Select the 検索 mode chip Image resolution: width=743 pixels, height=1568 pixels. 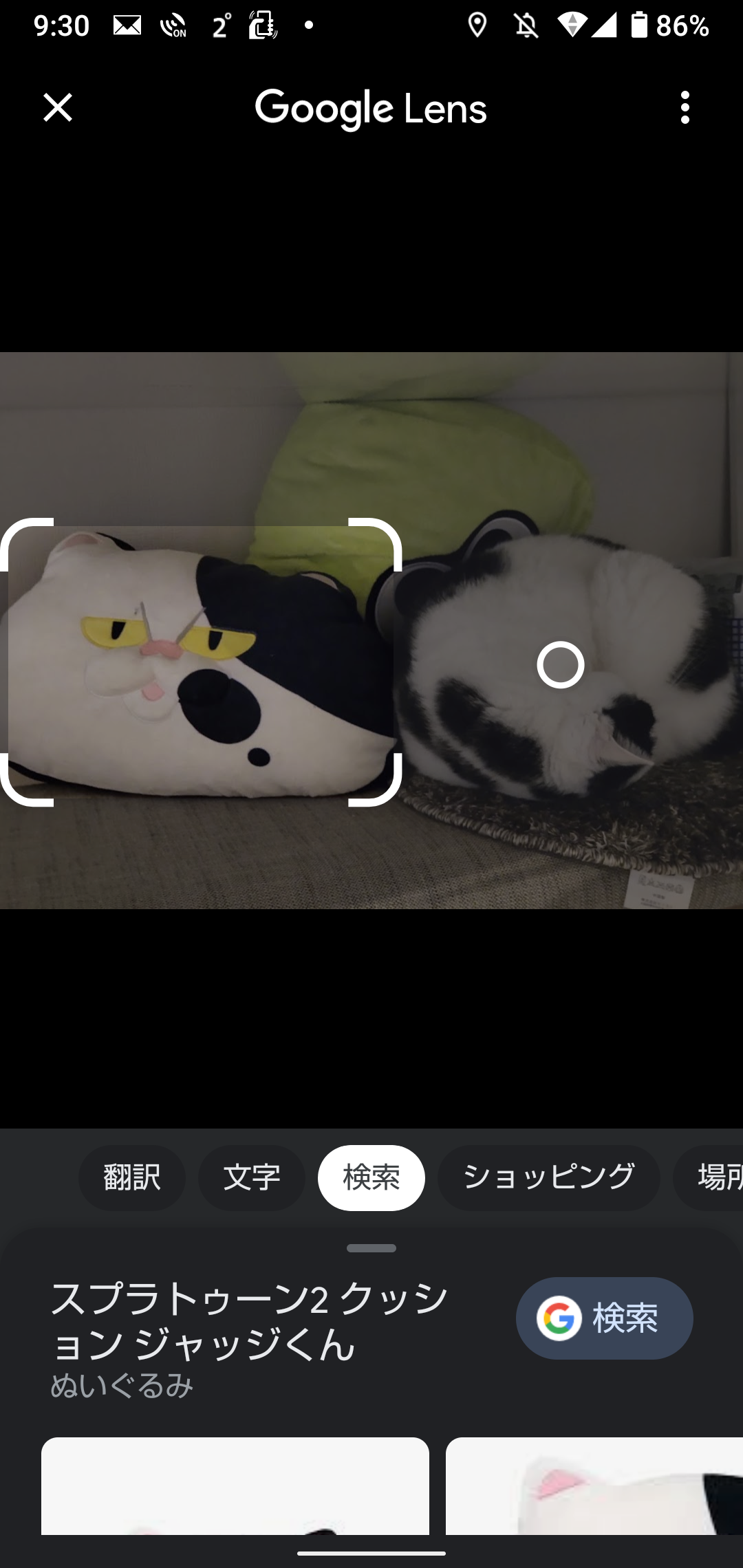click(x=371, y=1177)
